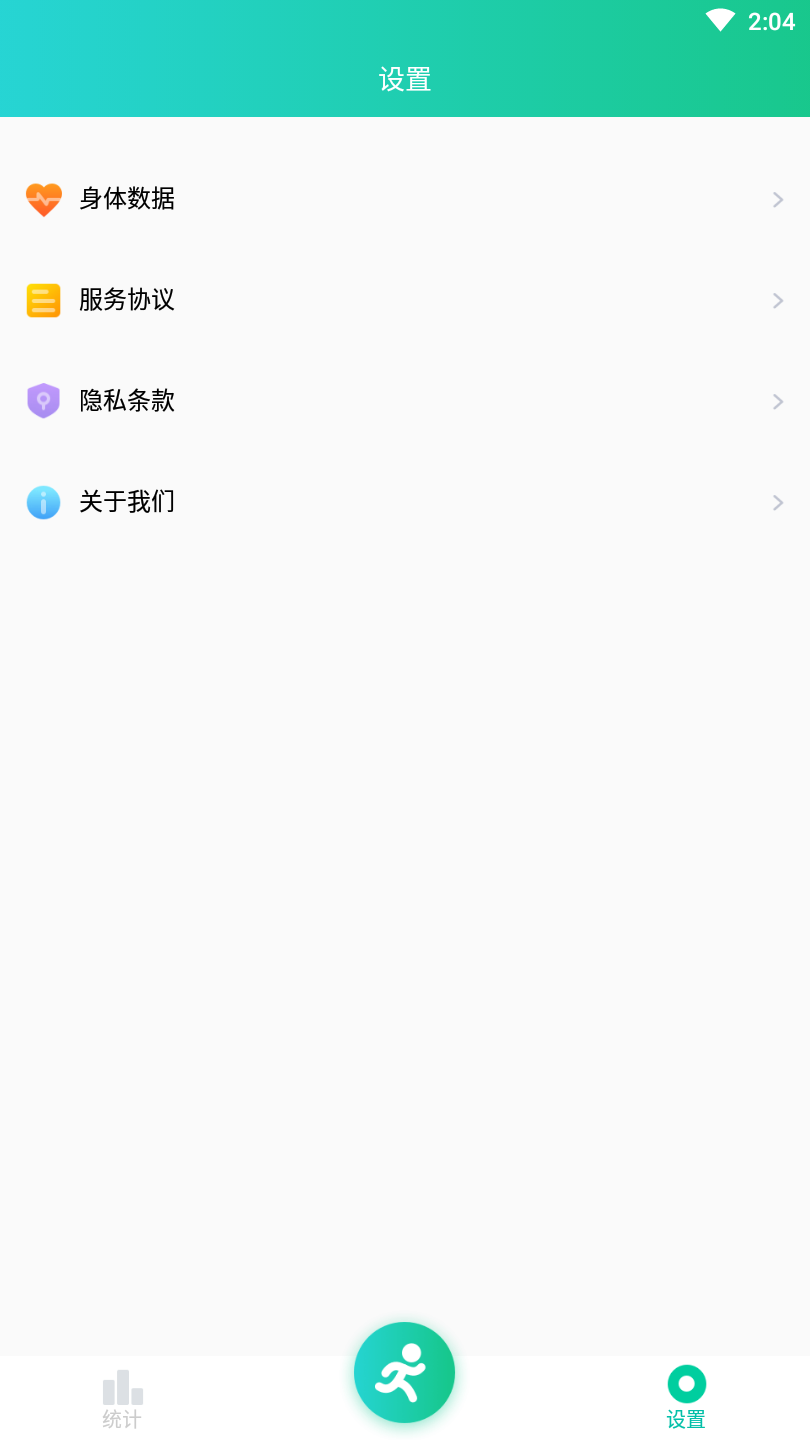The image size is (810, 1440).
Task: Click the bar chart statistics icon
Action: click(121, 1387)
